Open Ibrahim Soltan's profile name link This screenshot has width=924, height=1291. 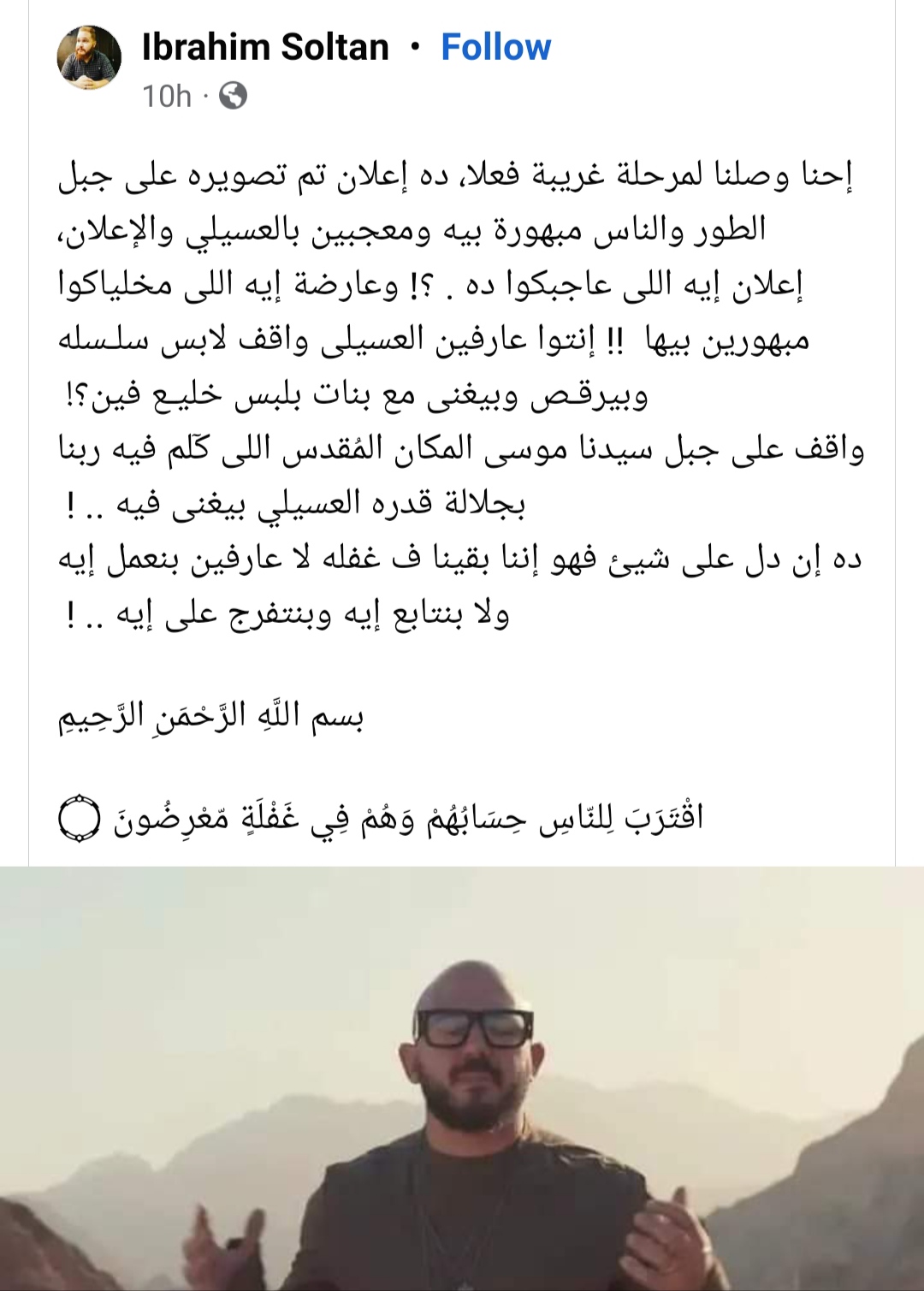[265, 47]
